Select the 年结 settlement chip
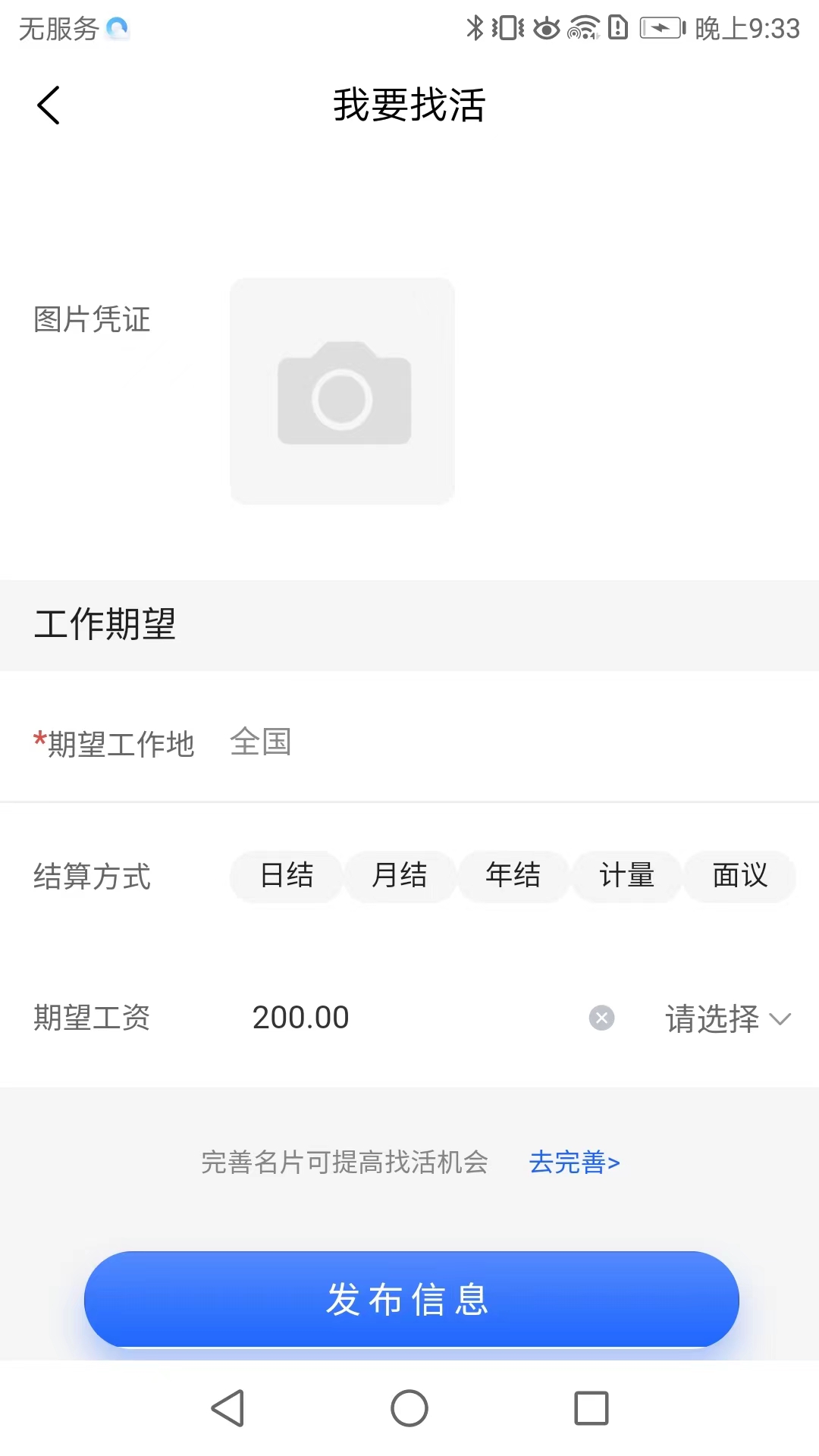This screenshot has height=1456, width=819. tap(513, 876)
